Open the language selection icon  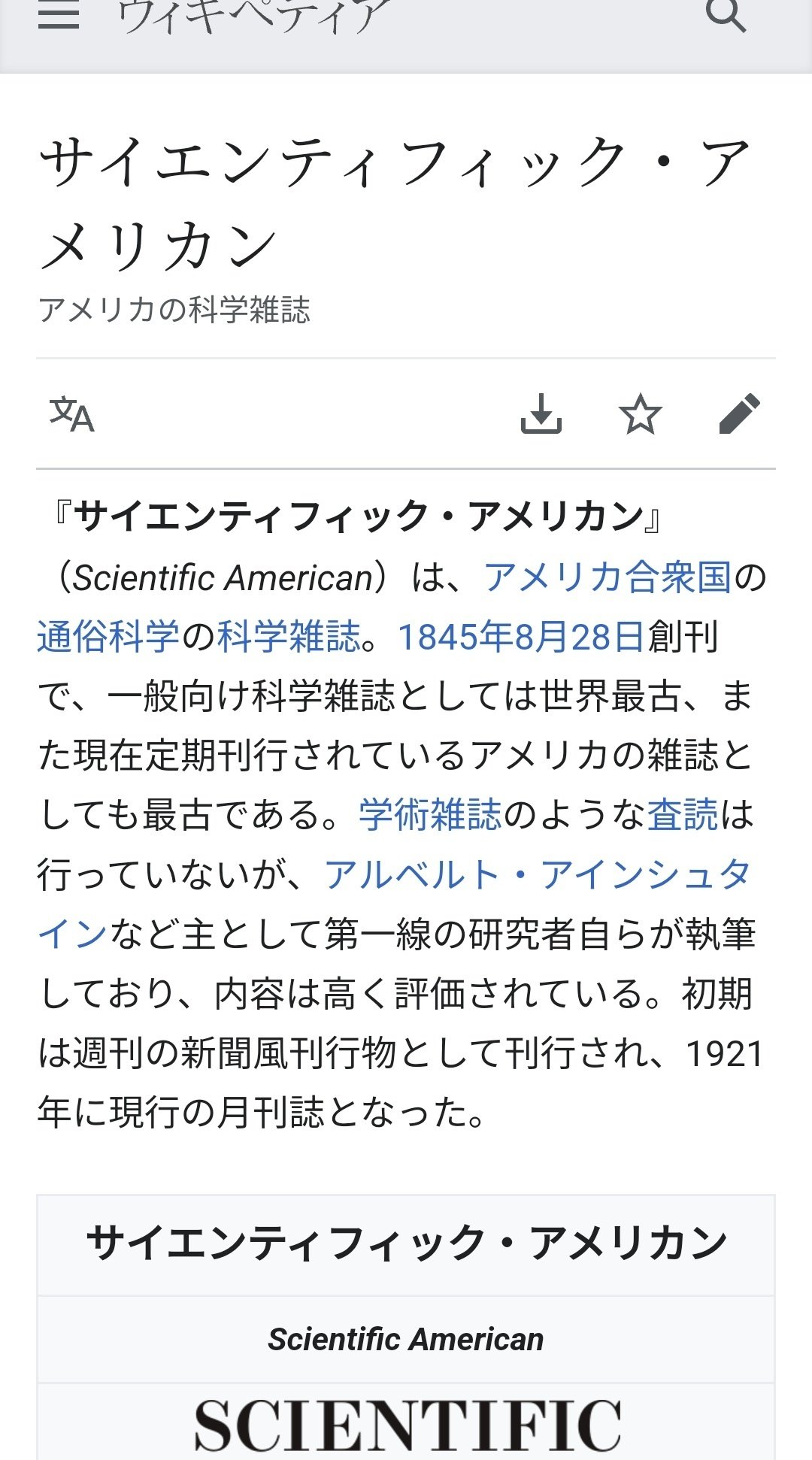click(72, 414)
